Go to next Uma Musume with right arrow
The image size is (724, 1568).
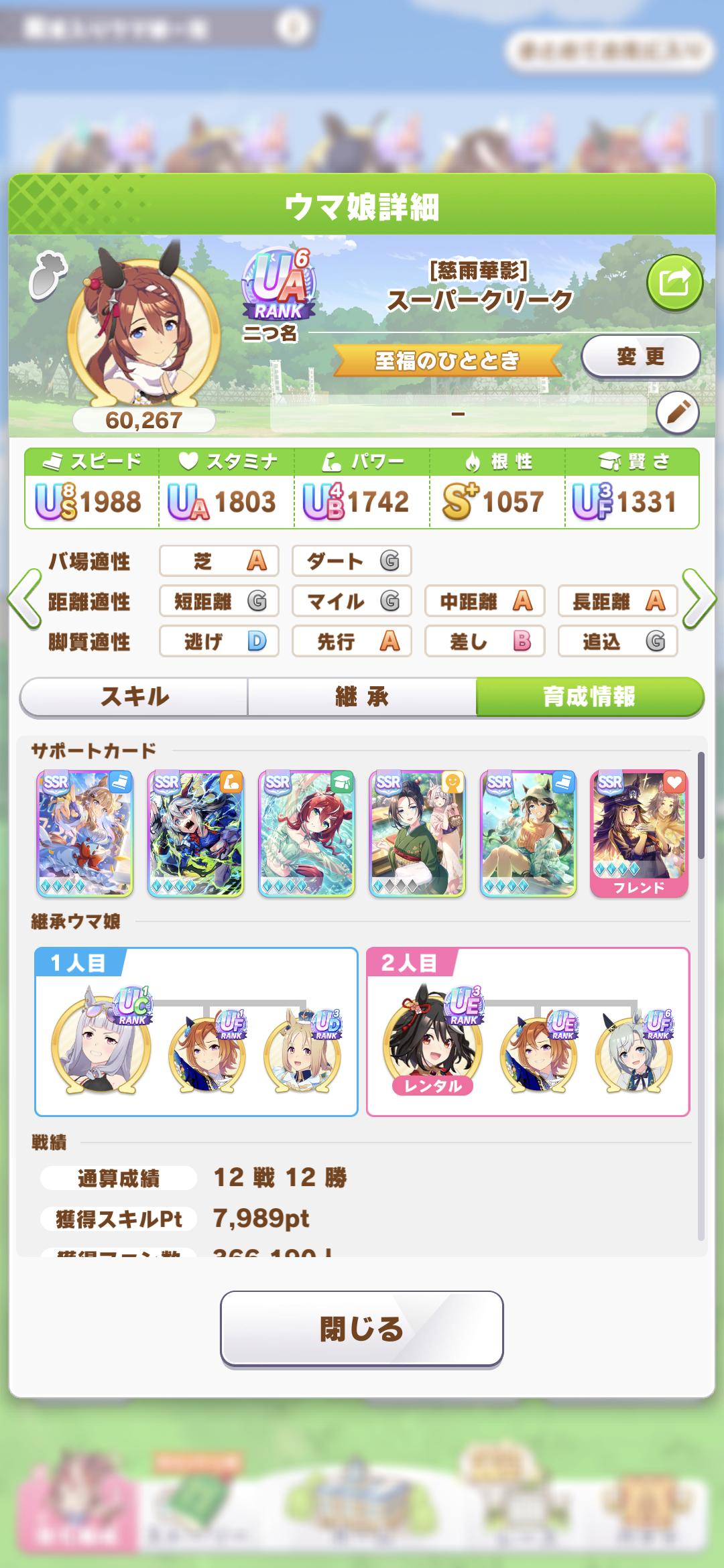pyautogui.click(x=700, y=599)
